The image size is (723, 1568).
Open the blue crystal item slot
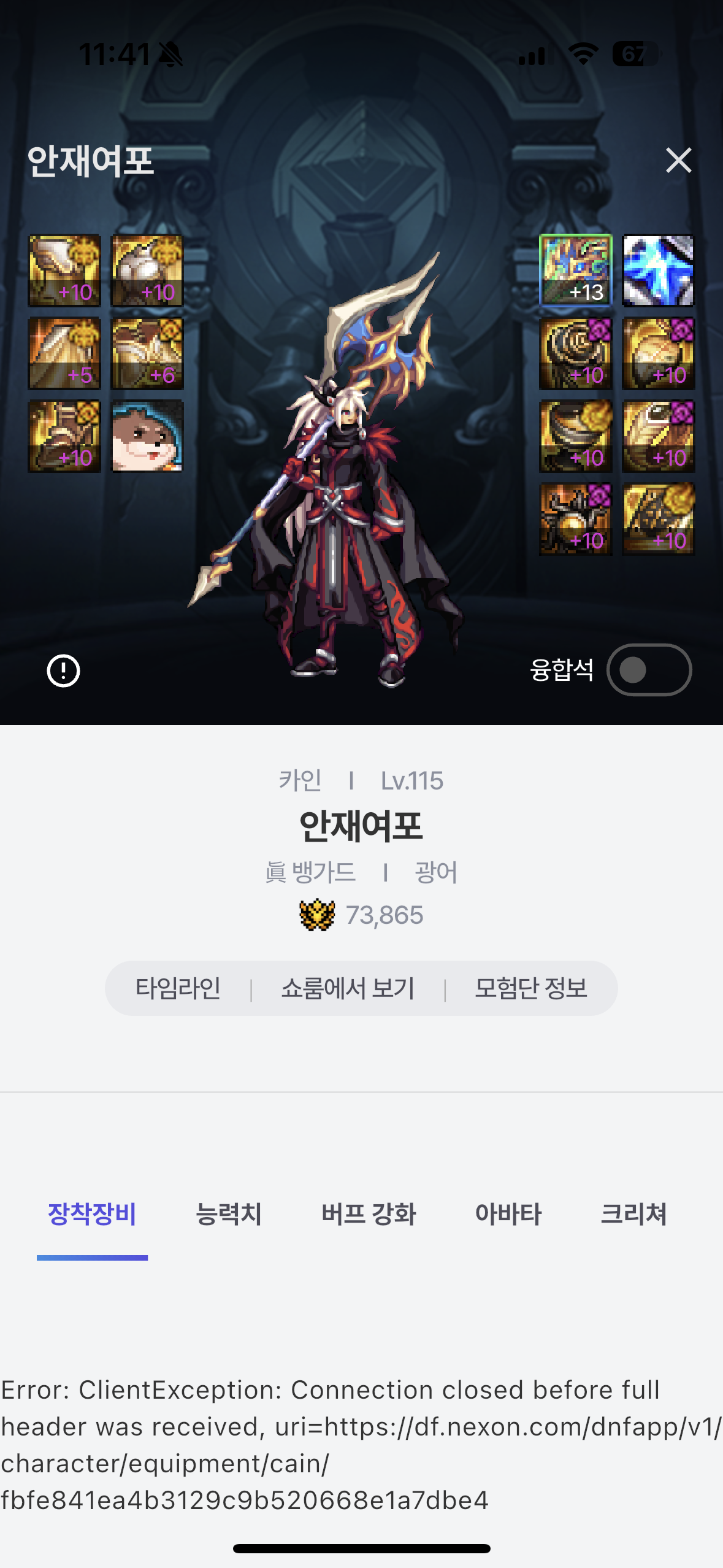coord(658,271)
